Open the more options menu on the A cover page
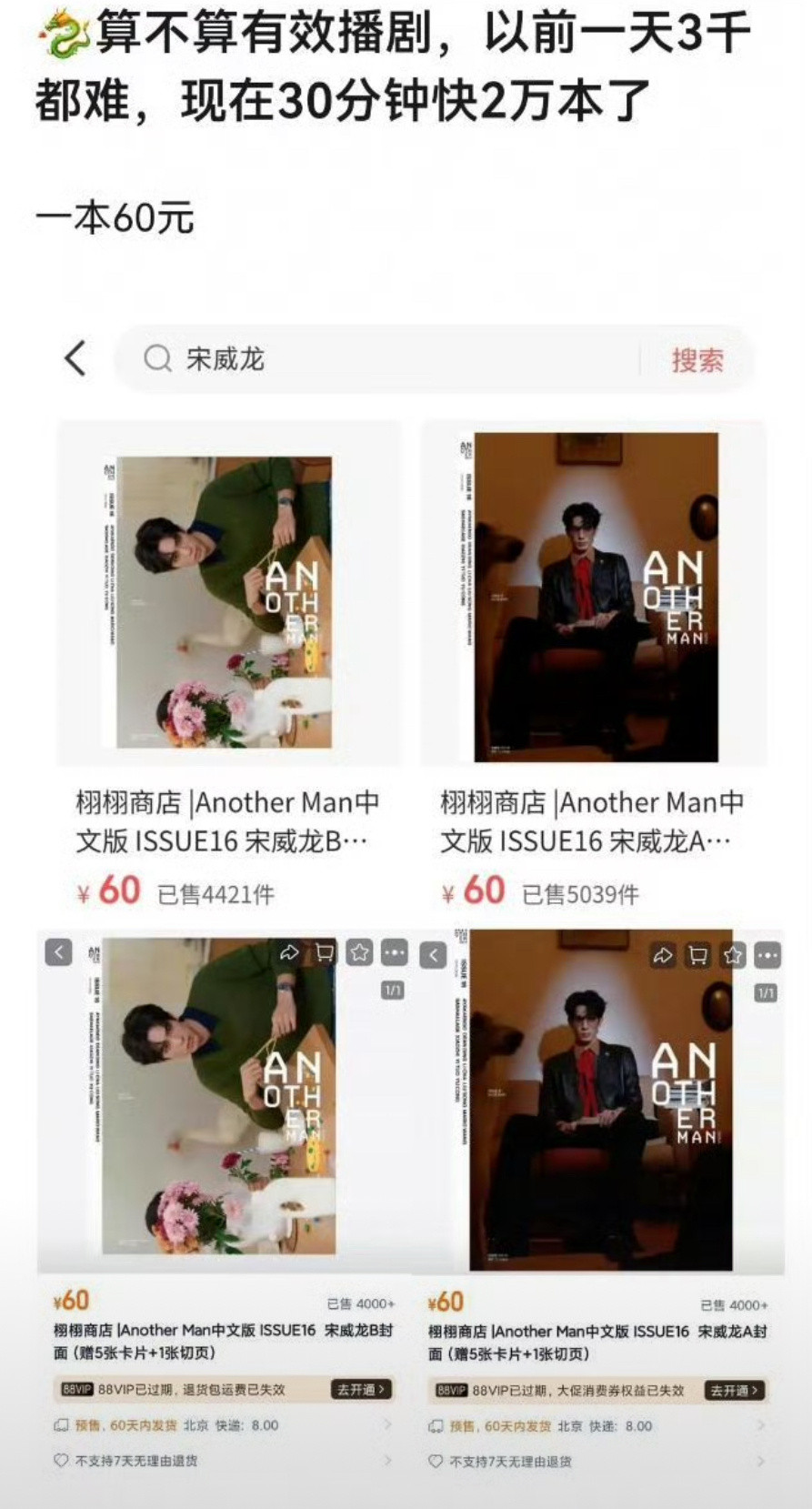 click(x=768, y=953)
